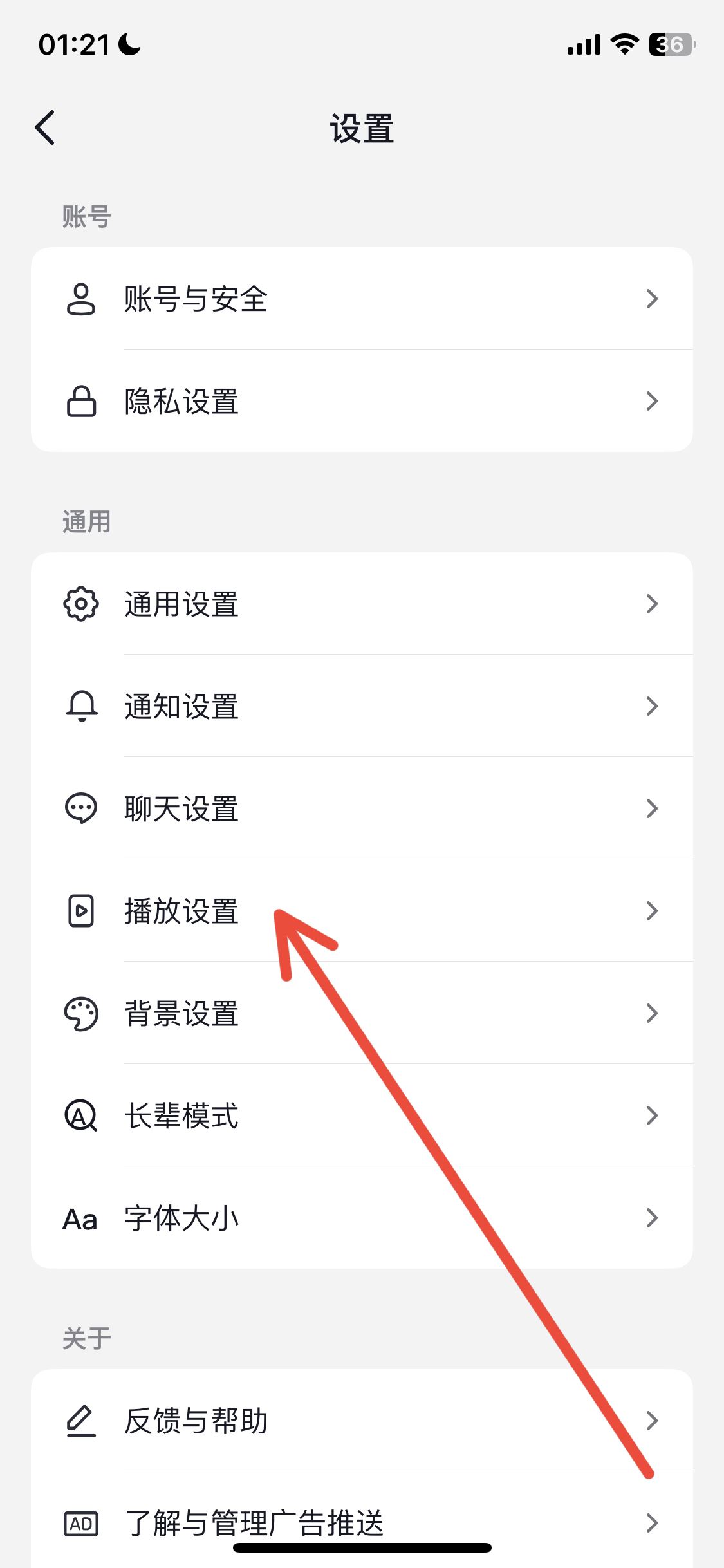Expand the chevron on the 账号与安全 row
The width and height of the screenshot is (724, 1568).
coord(652,298)
